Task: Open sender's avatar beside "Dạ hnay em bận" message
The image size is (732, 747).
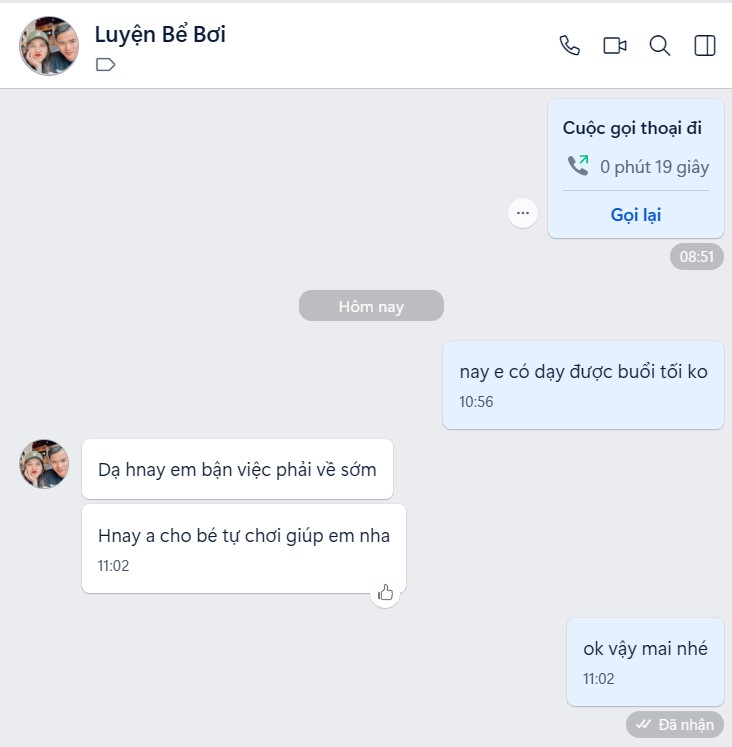Action: [45, 464]
